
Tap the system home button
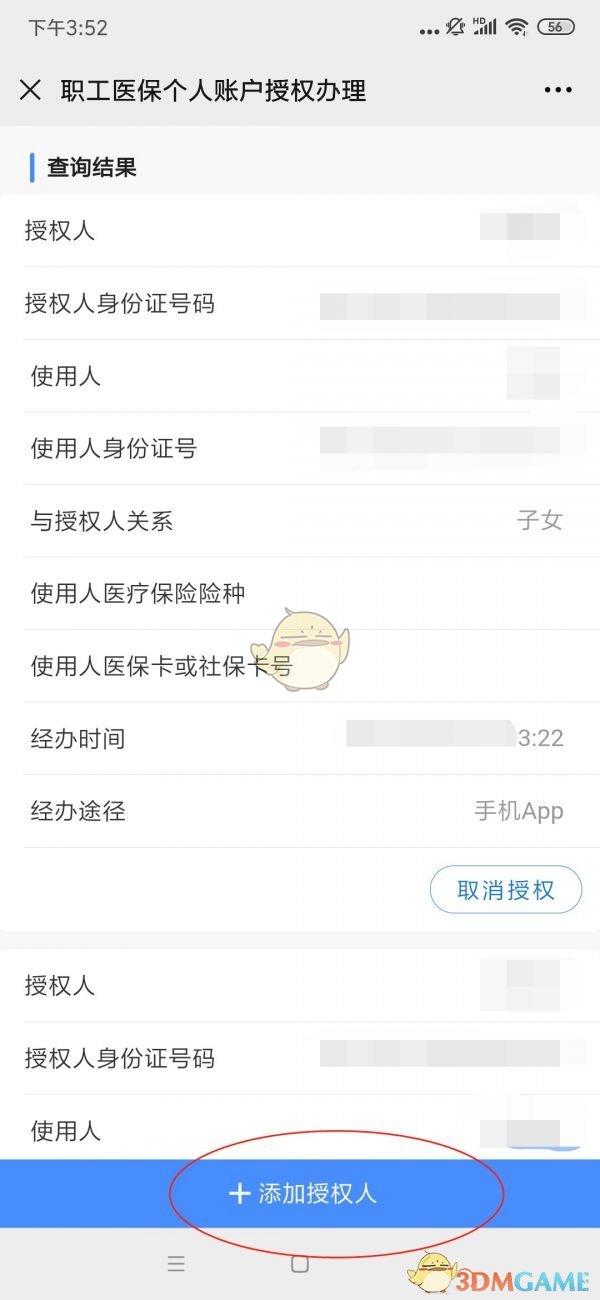click(299, 1264)
